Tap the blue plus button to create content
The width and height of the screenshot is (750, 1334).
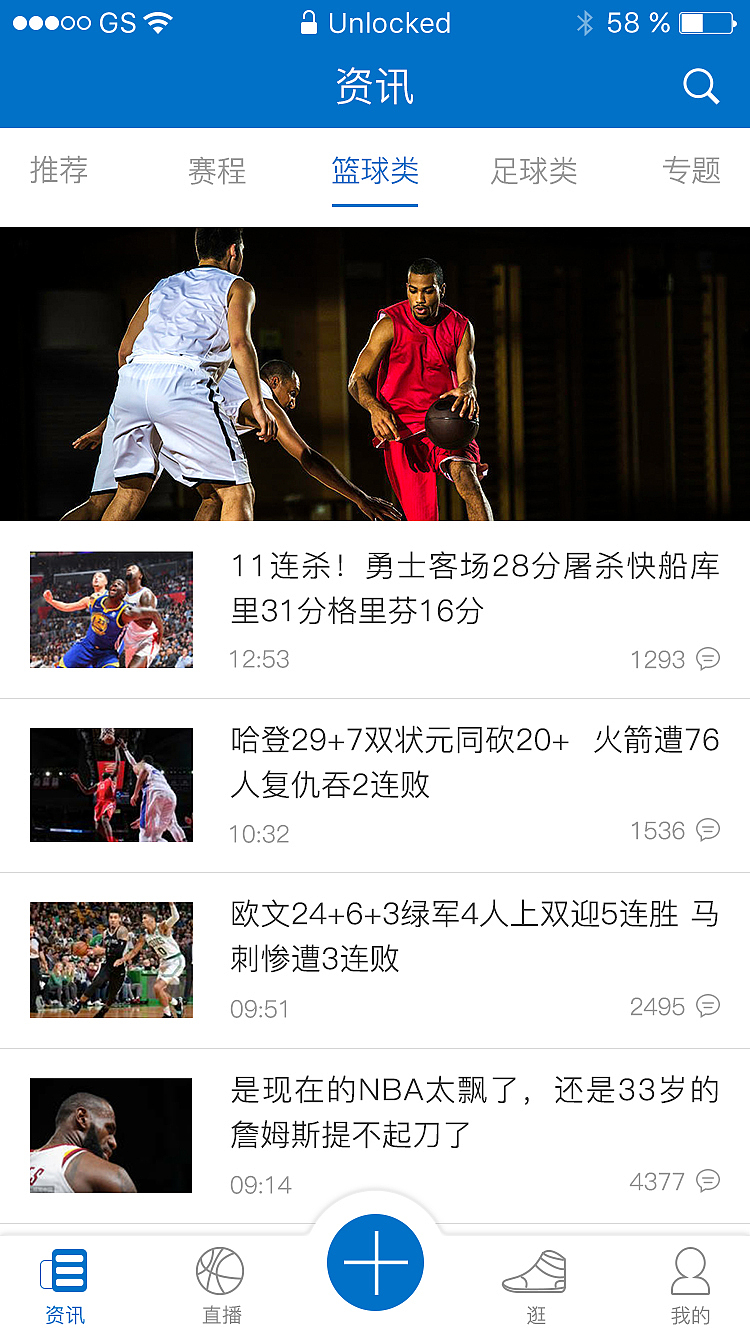[375, 1262]
